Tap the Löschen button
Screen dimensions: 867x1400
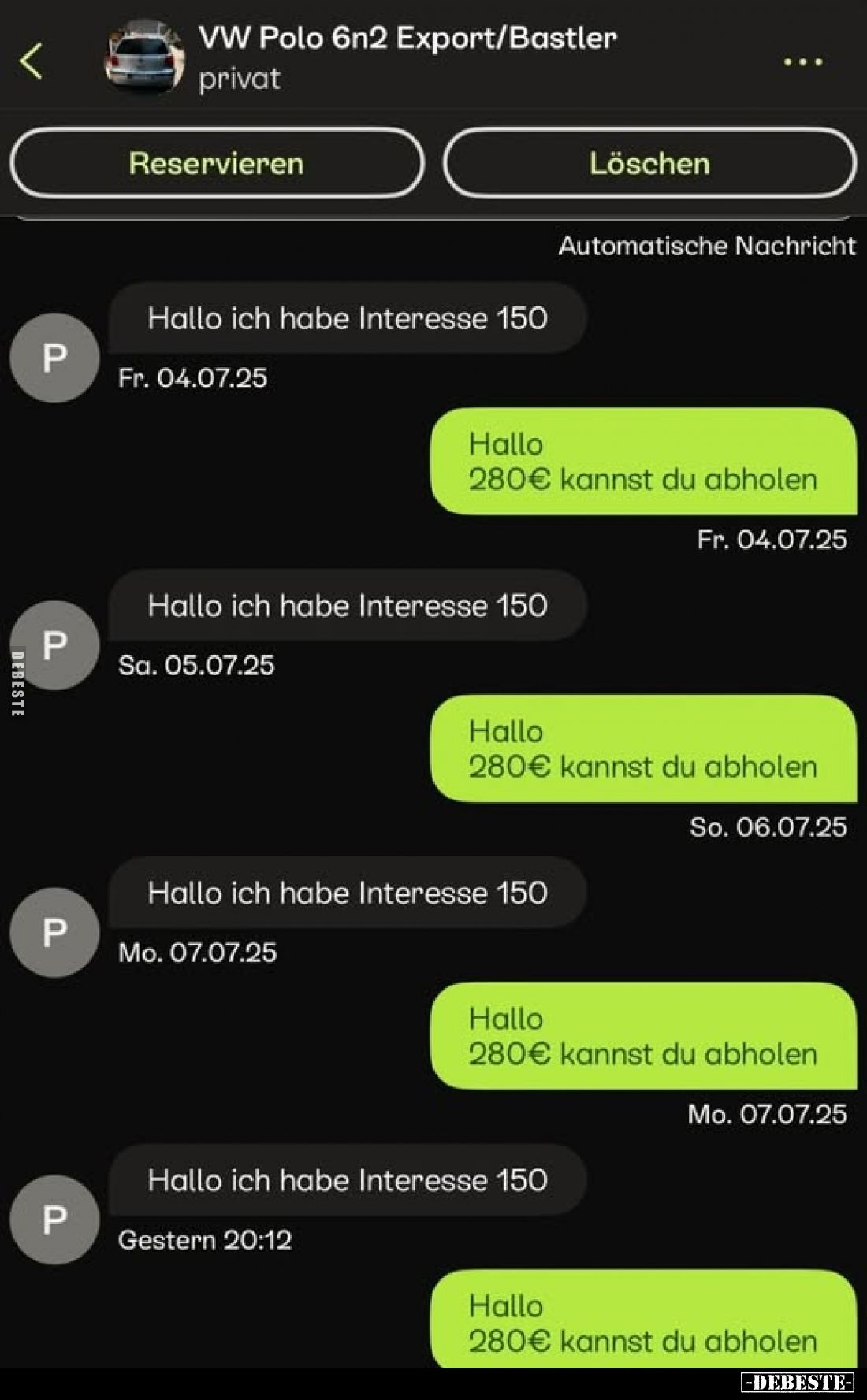(649, 163)
